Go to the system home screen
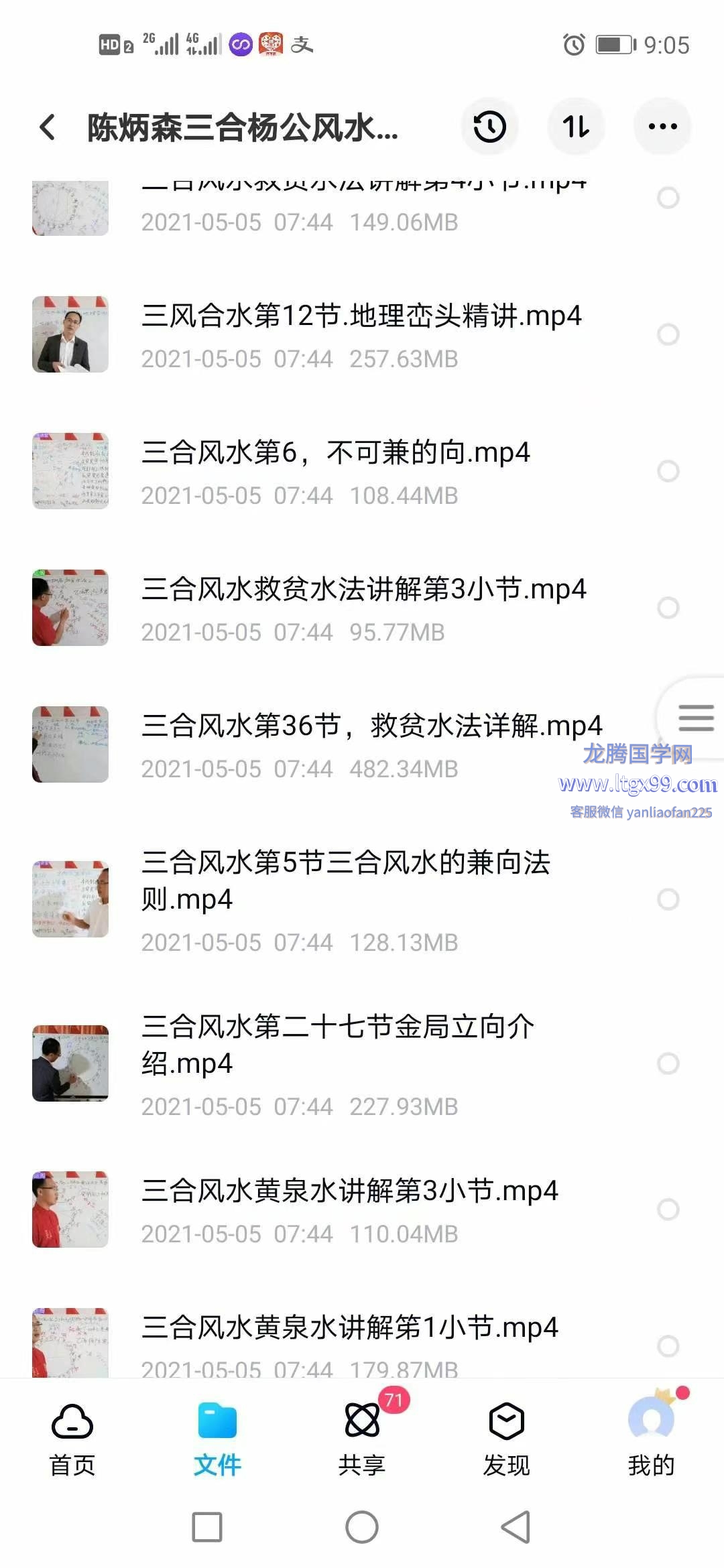This screenshot has height=1568, width=724. [x=362, y=1527]
